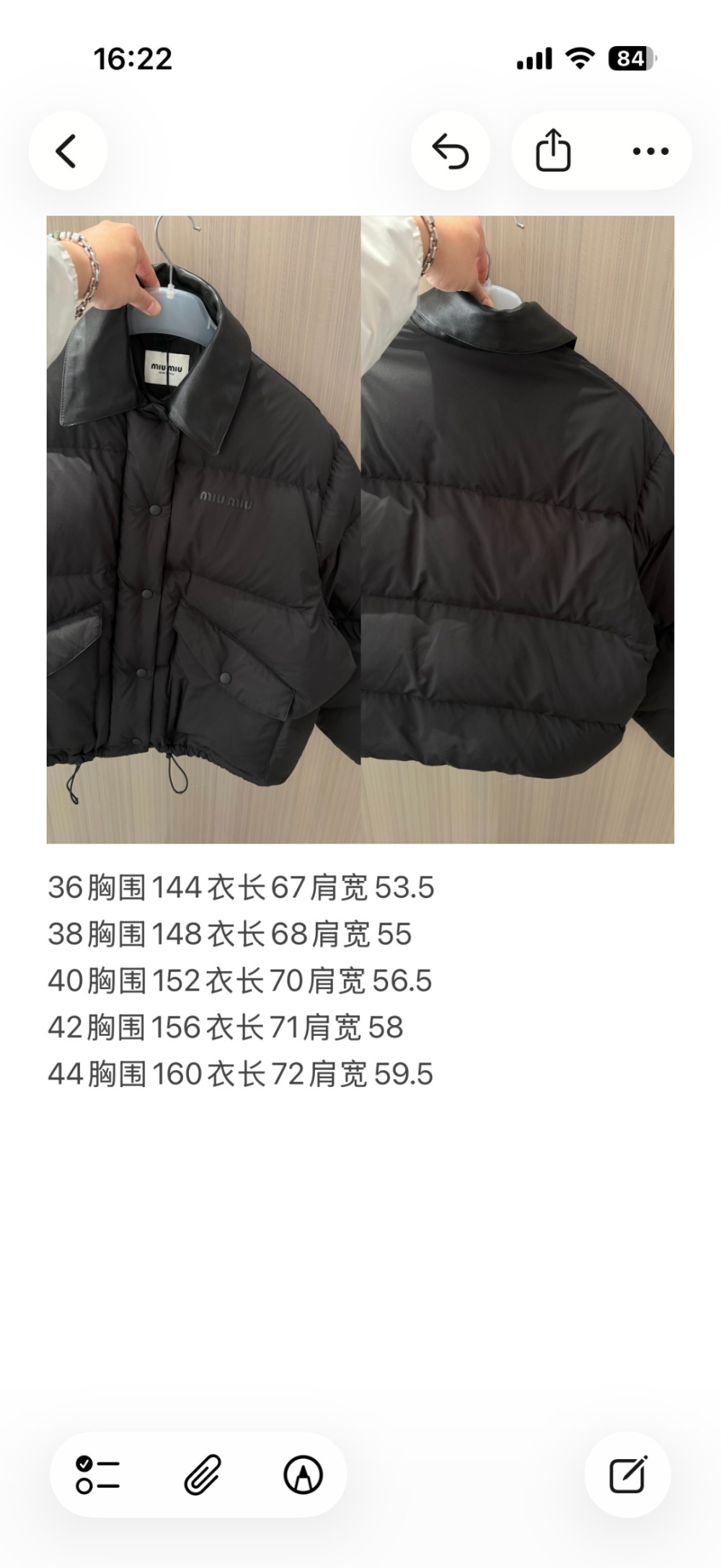Add a checklist to the note

(x=98, y=1475)
